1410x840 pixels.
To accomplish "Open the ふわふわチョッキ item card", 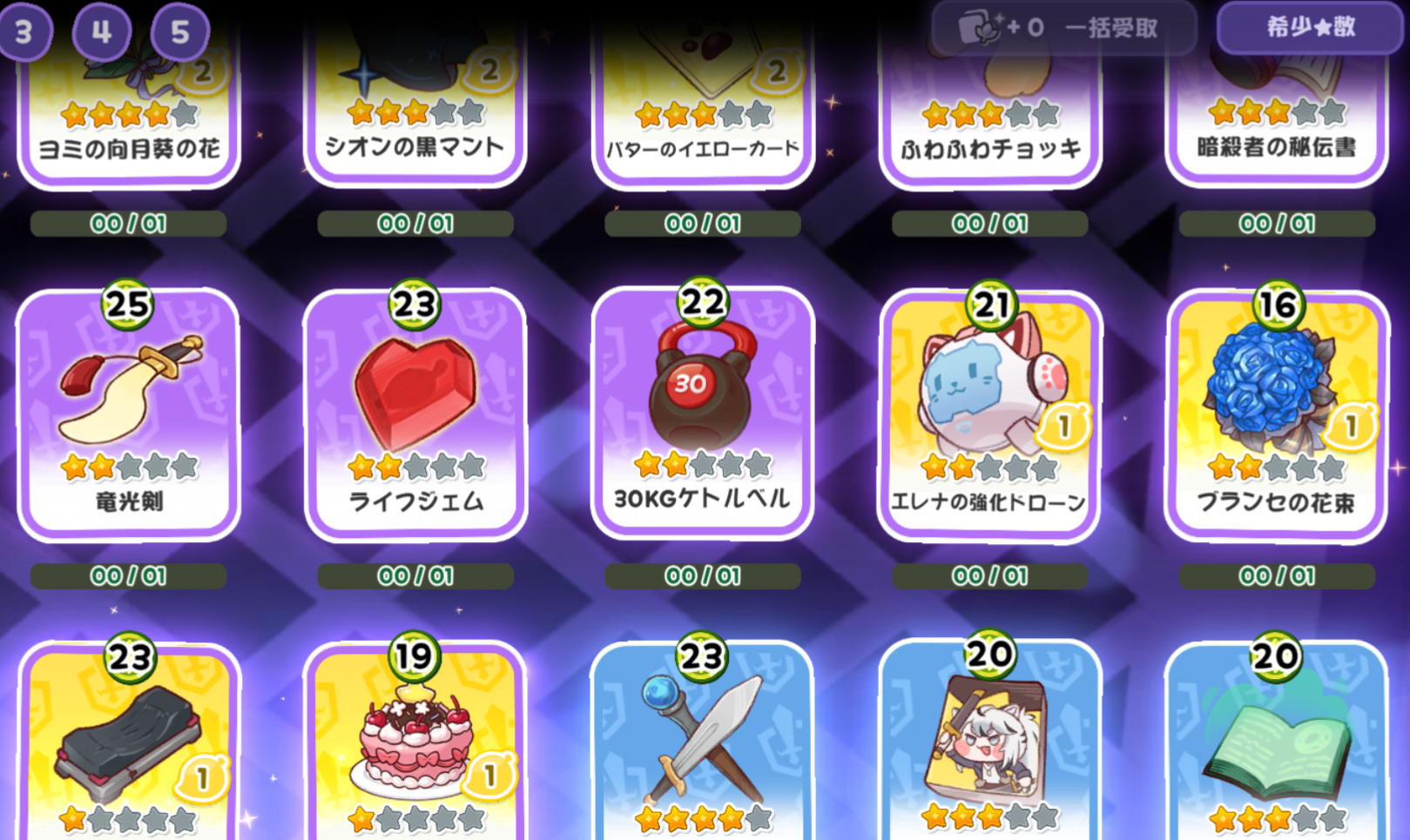I will click(990, 104).
